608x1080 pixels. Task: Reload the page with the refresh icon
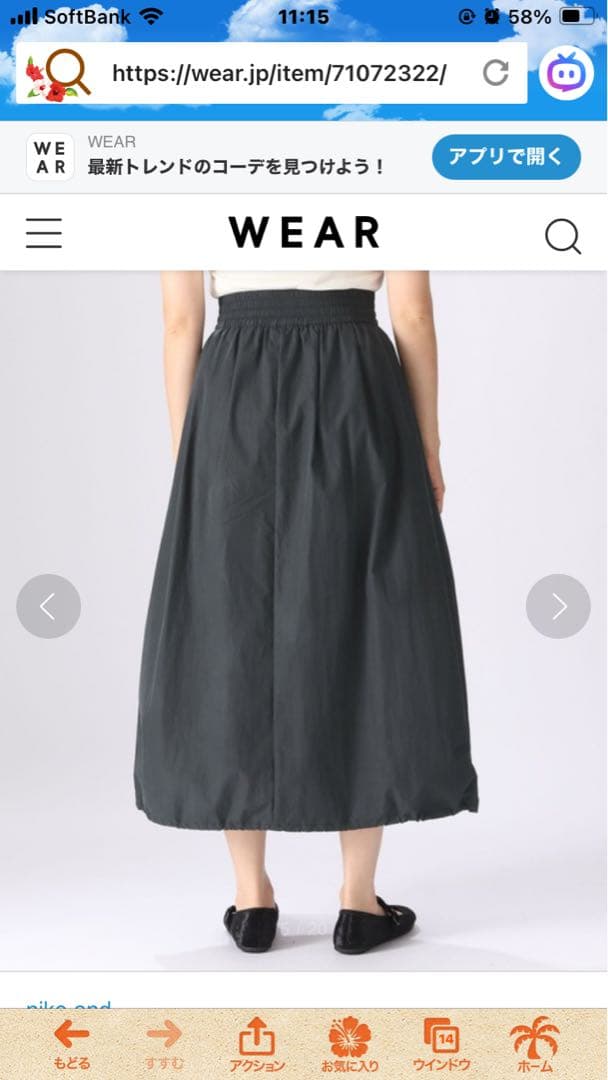tap(496, 72)
